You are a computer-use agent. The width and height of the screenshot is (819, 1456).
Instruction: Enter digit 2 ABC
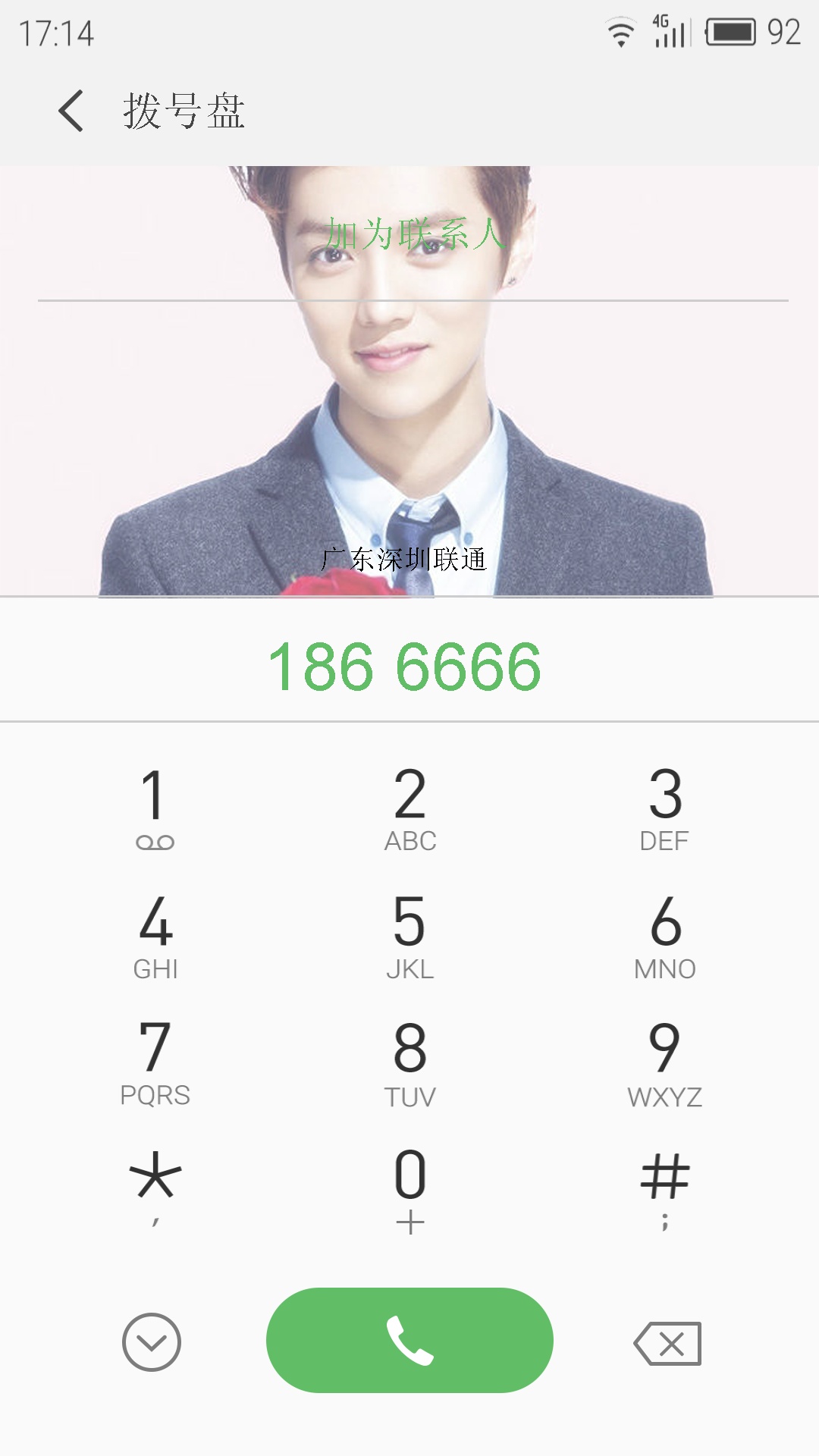point(409,808)
